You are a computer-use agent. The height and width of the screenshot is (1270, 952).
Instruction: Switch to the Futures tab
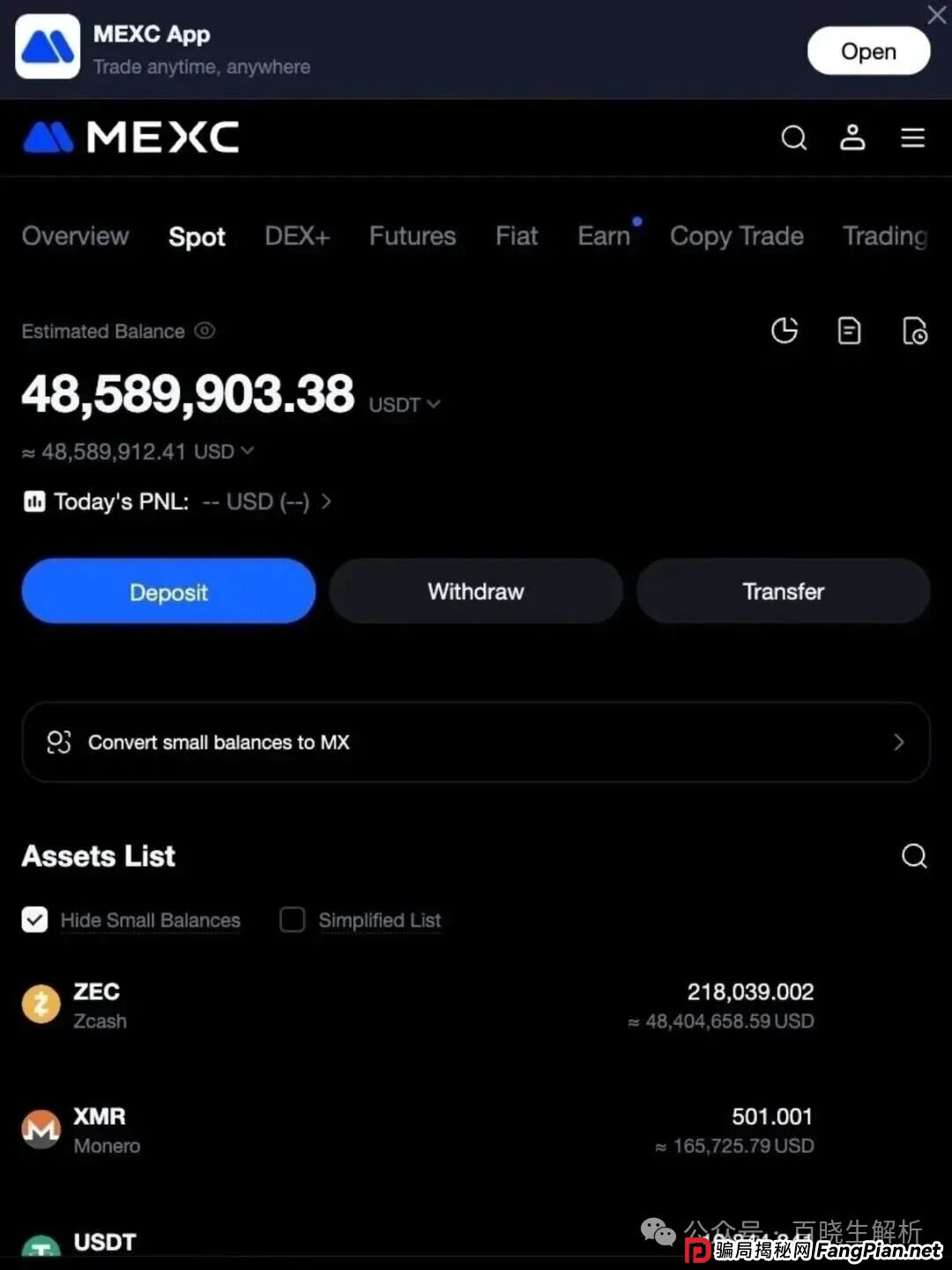[x=413, y=236]
